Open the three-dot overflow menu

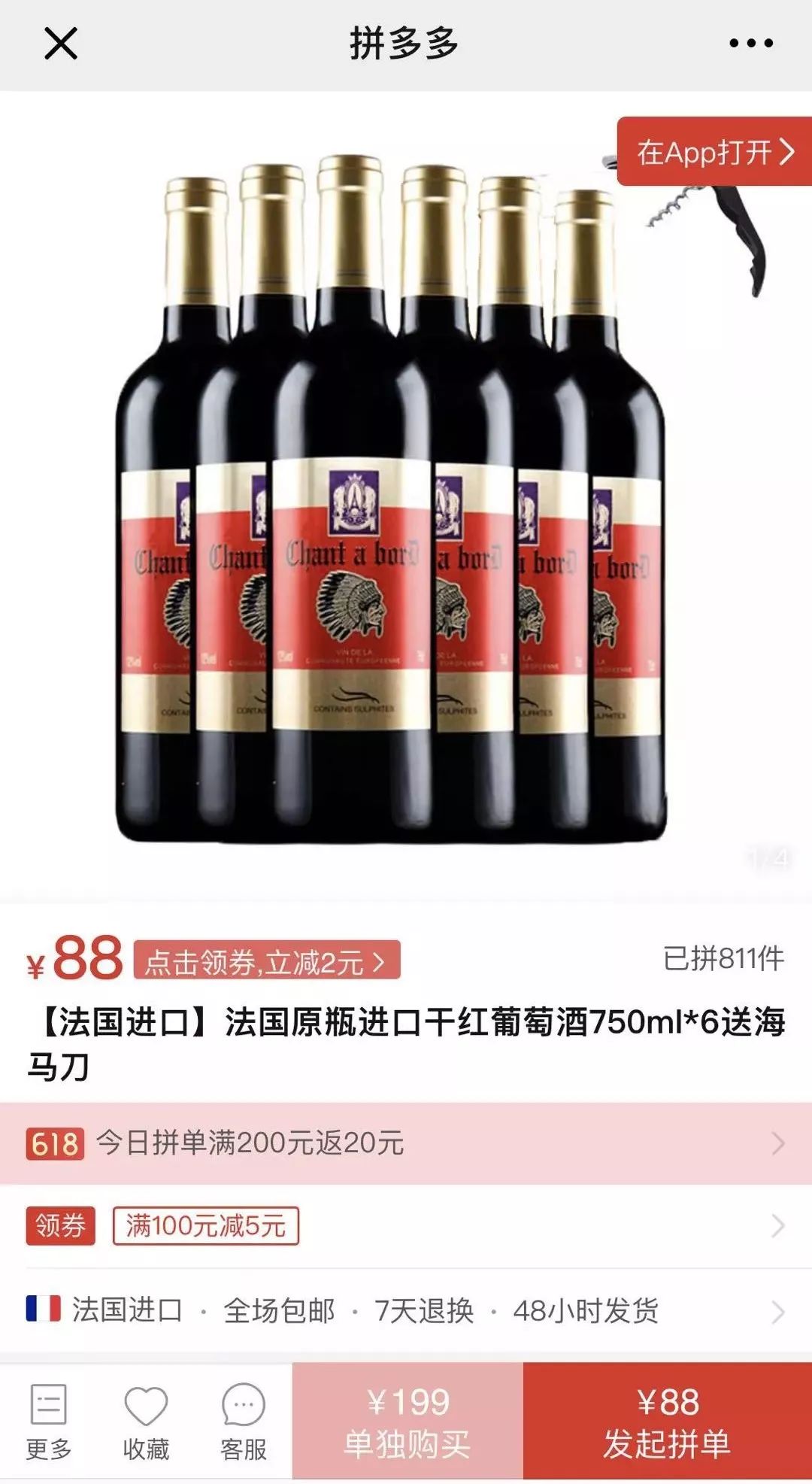point(750,44)
